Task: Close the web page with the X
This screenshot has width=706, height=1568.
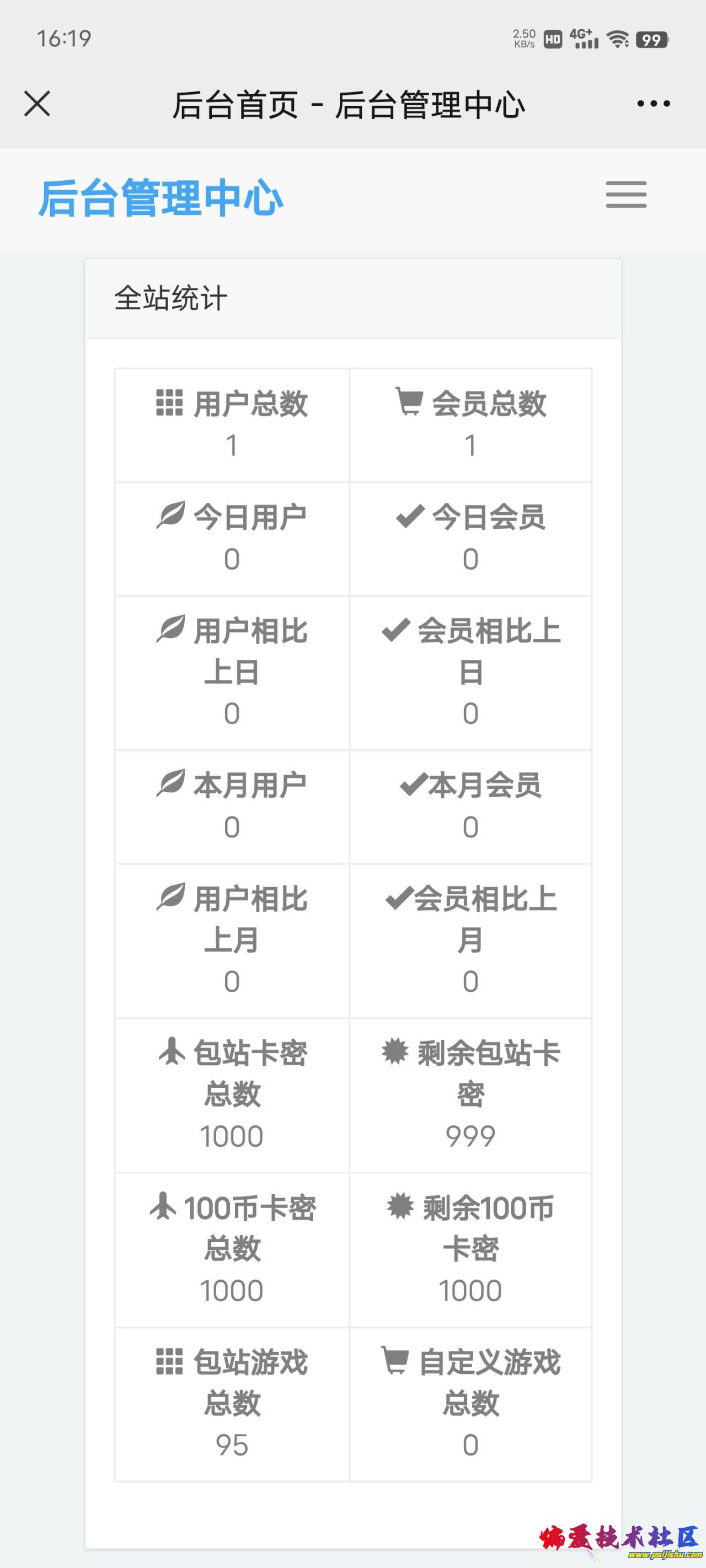Action: [x=37, y=104]
